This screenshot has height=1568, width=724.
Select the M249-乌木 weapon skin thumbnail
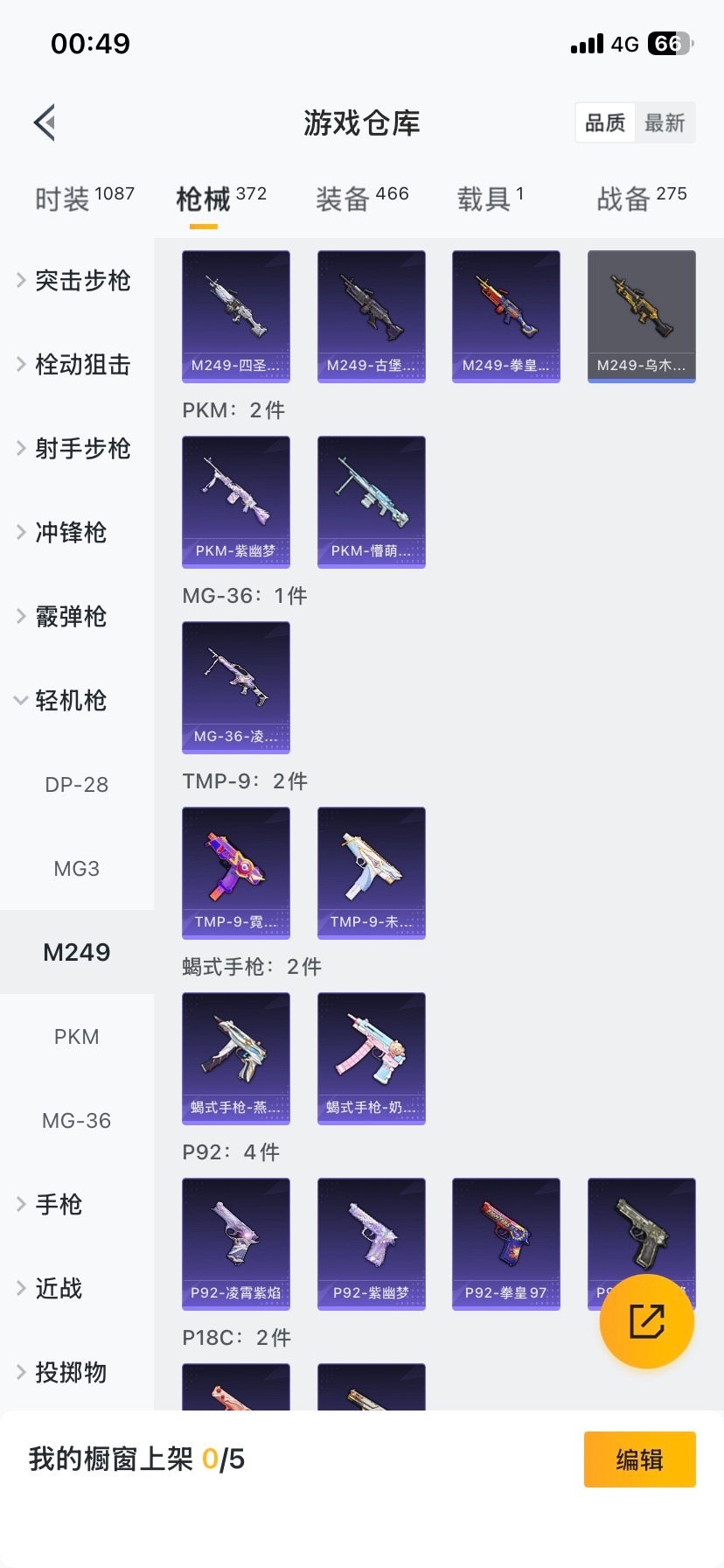click(641, 315)
